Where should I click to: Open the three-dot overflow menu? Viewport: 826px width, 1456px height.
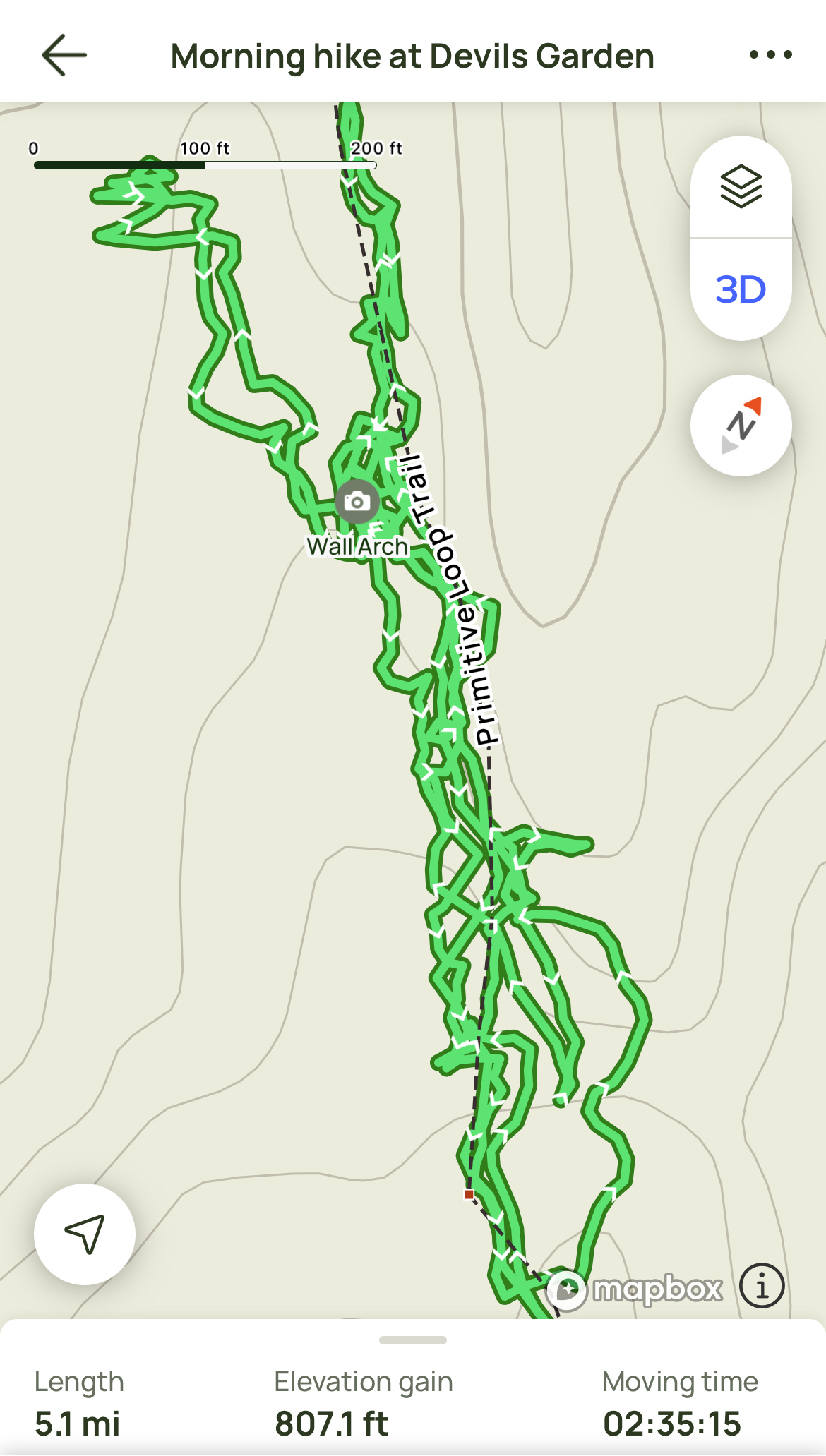click(x=770, y=55)
